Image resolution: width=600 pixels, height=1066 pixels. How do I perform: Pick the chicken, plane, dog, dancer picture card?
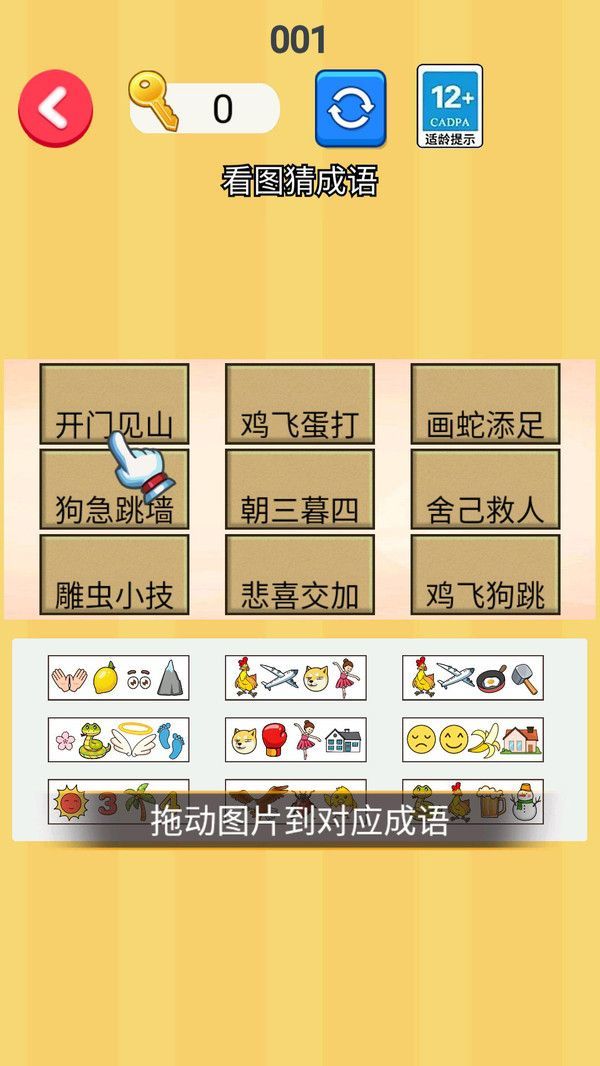295,677
